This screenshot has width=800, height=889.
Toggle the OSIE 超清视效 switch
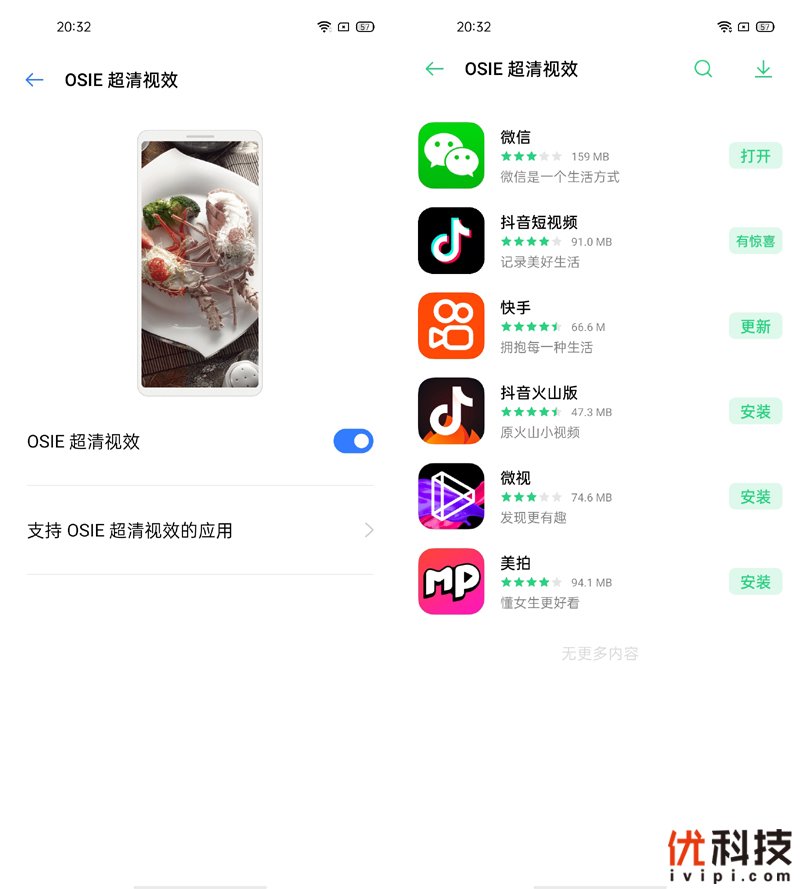pos(353,441)
